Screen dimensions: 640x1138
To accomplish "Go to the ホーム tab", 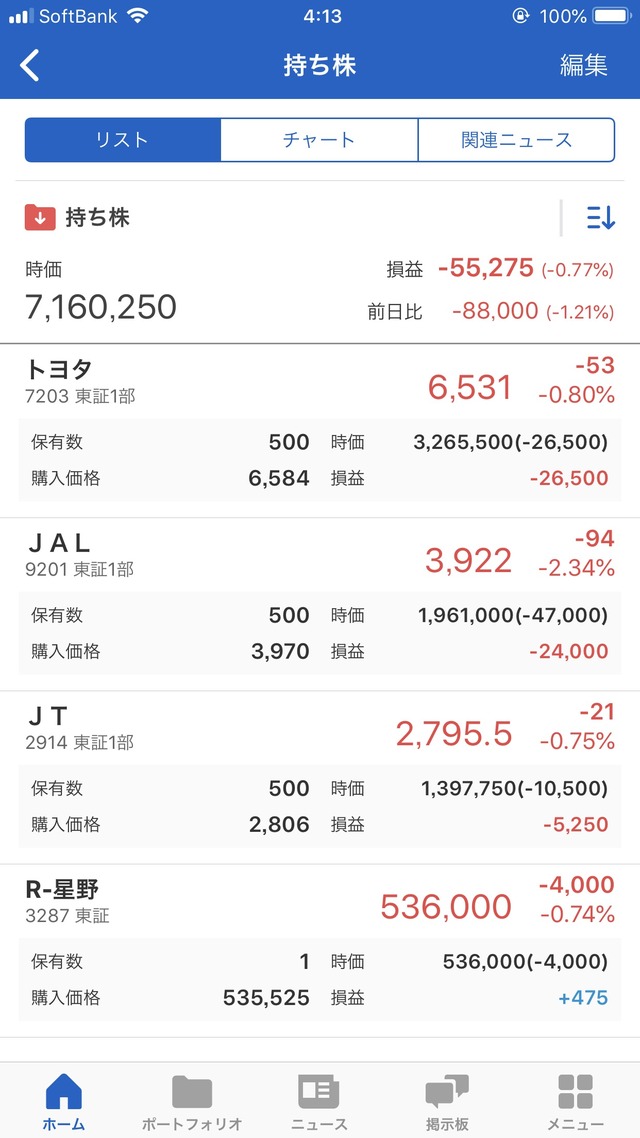I will tap(64, 1100).
